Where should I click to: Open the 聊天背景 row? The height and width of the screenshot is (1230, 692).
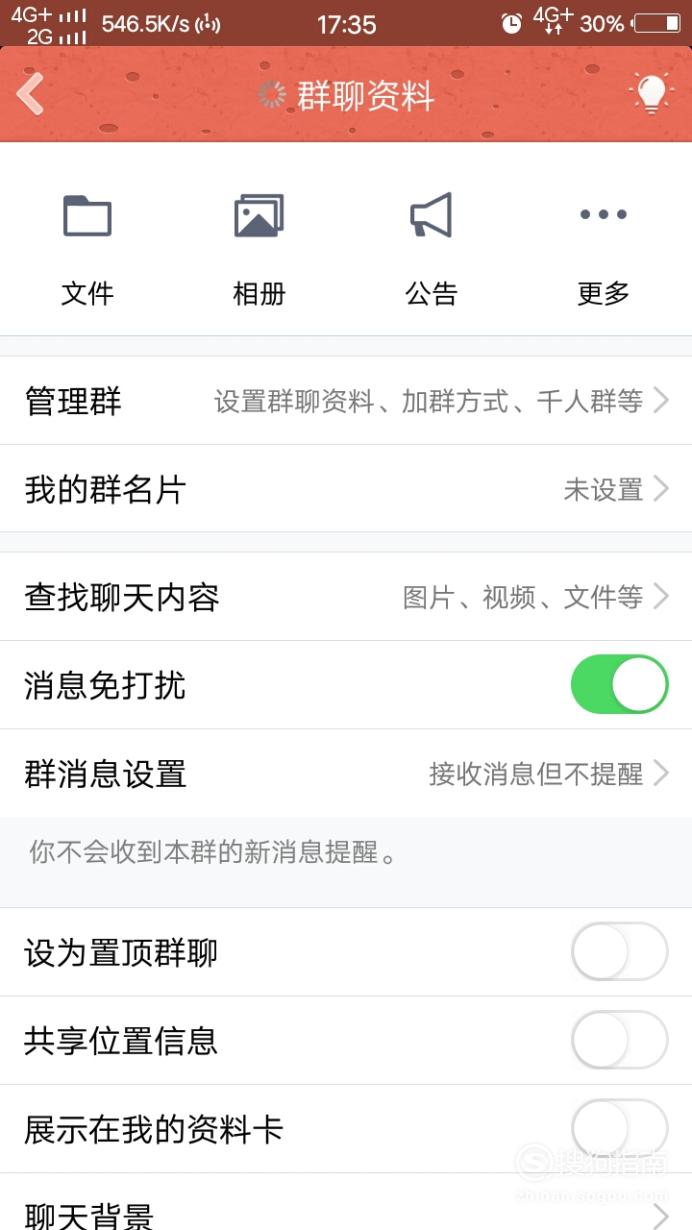(346, 1205)
